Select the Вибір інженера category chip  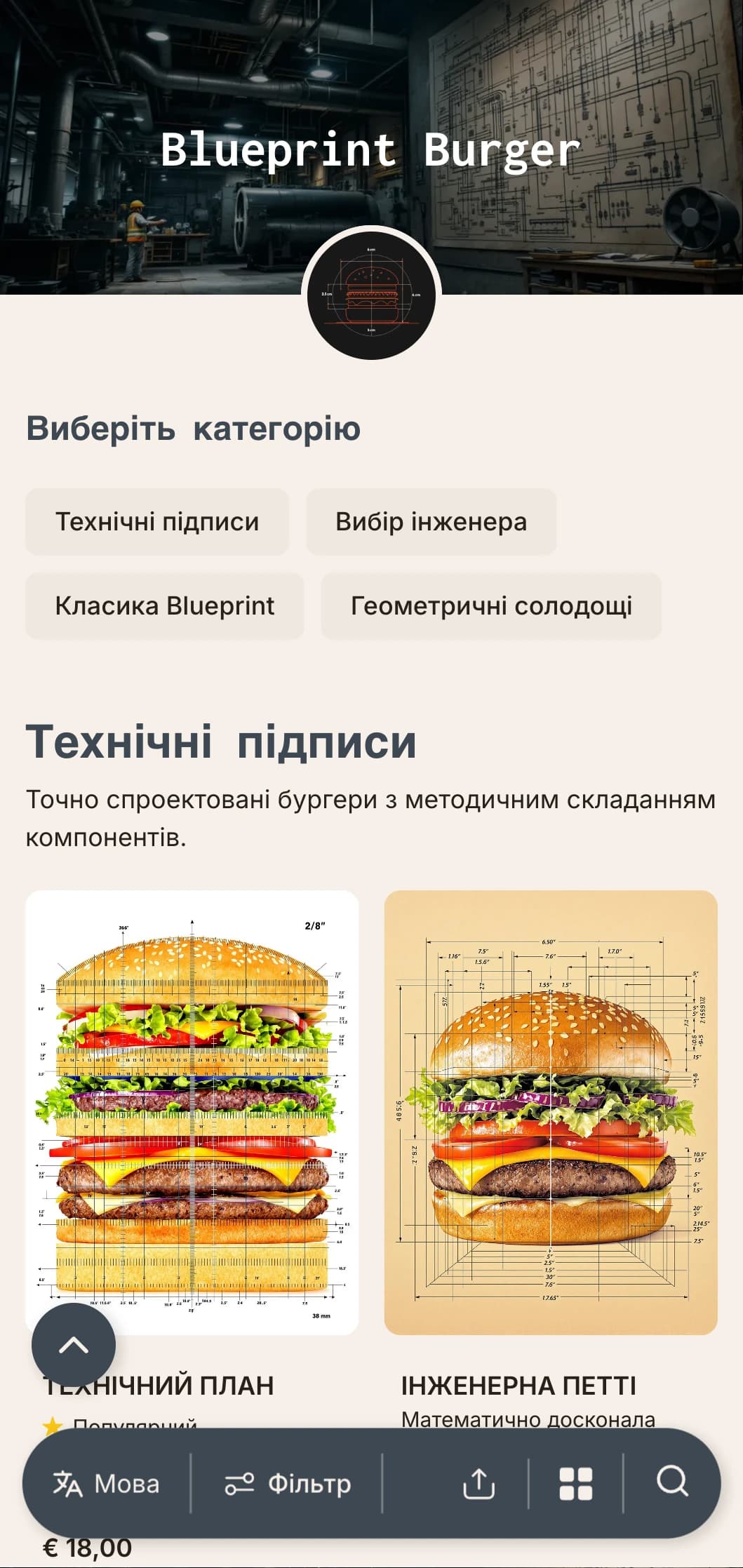pyautogui.click(x=431, y=522)
